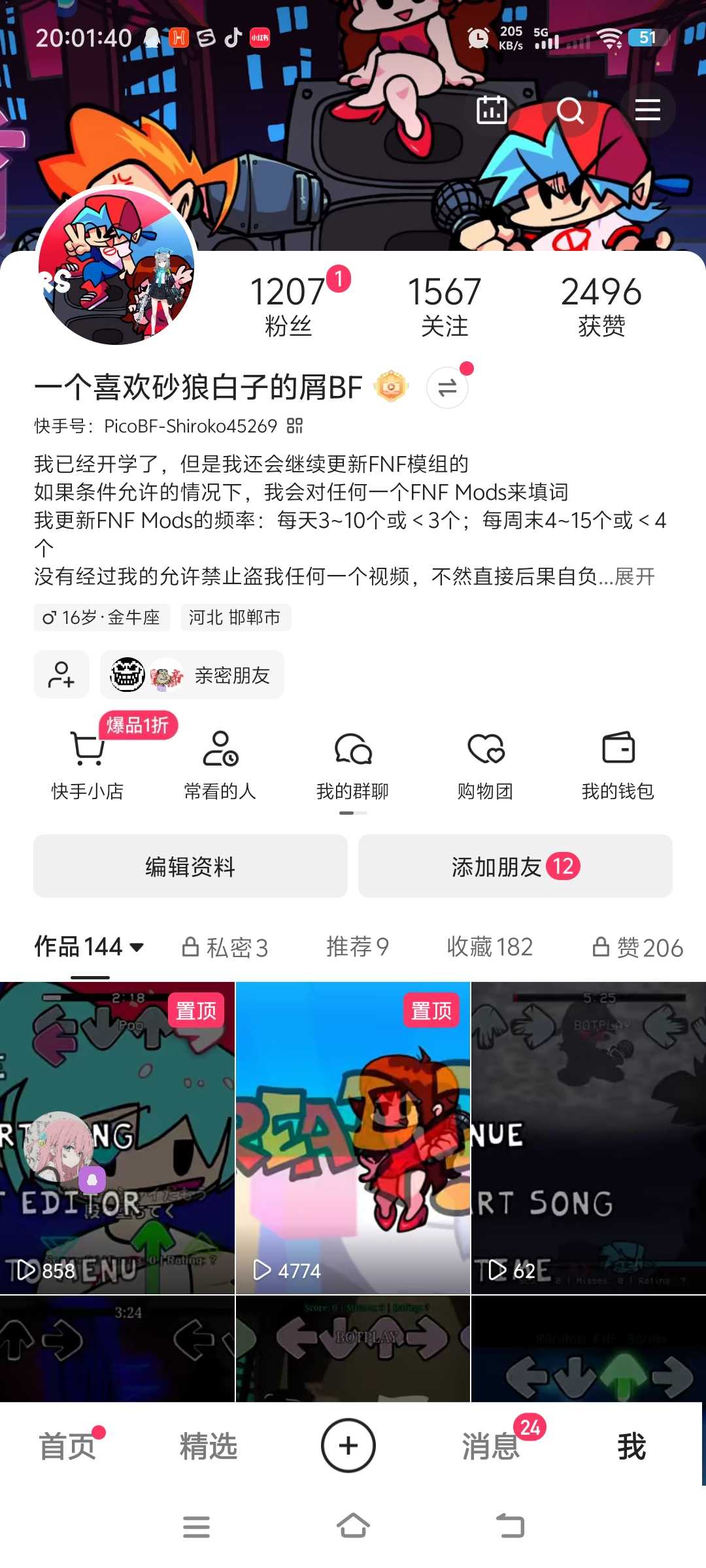
Task: Open 消息 messages tab
Action: 491,1446
